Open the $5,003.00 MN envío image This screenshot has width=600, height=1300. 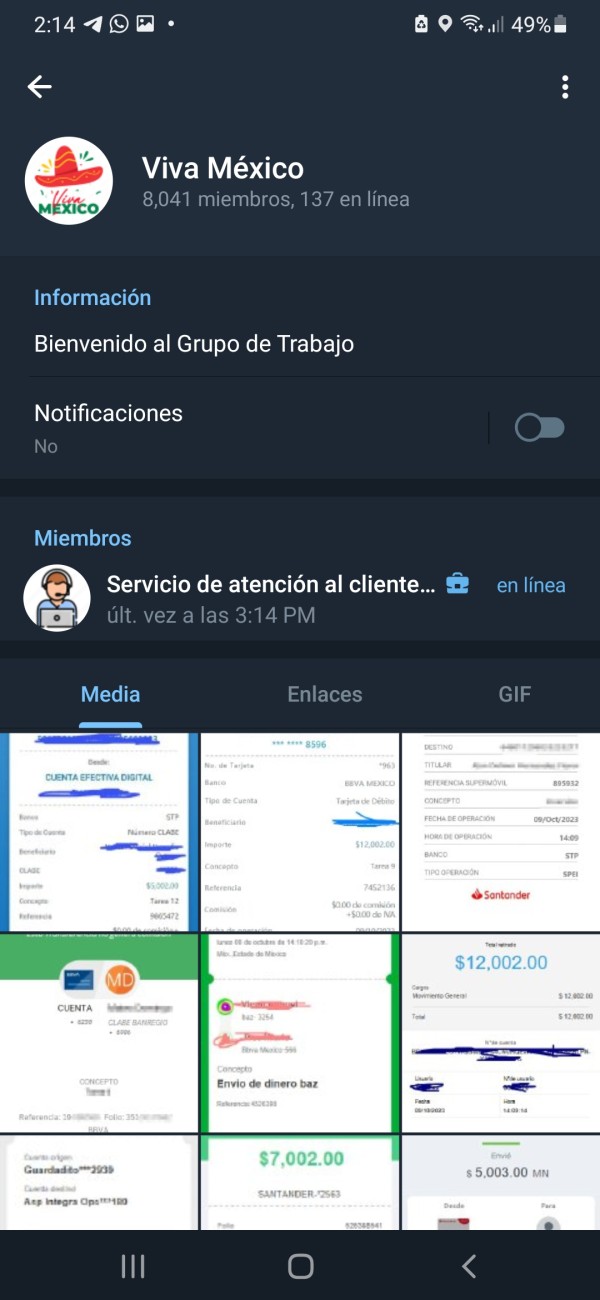(501, 1183)
